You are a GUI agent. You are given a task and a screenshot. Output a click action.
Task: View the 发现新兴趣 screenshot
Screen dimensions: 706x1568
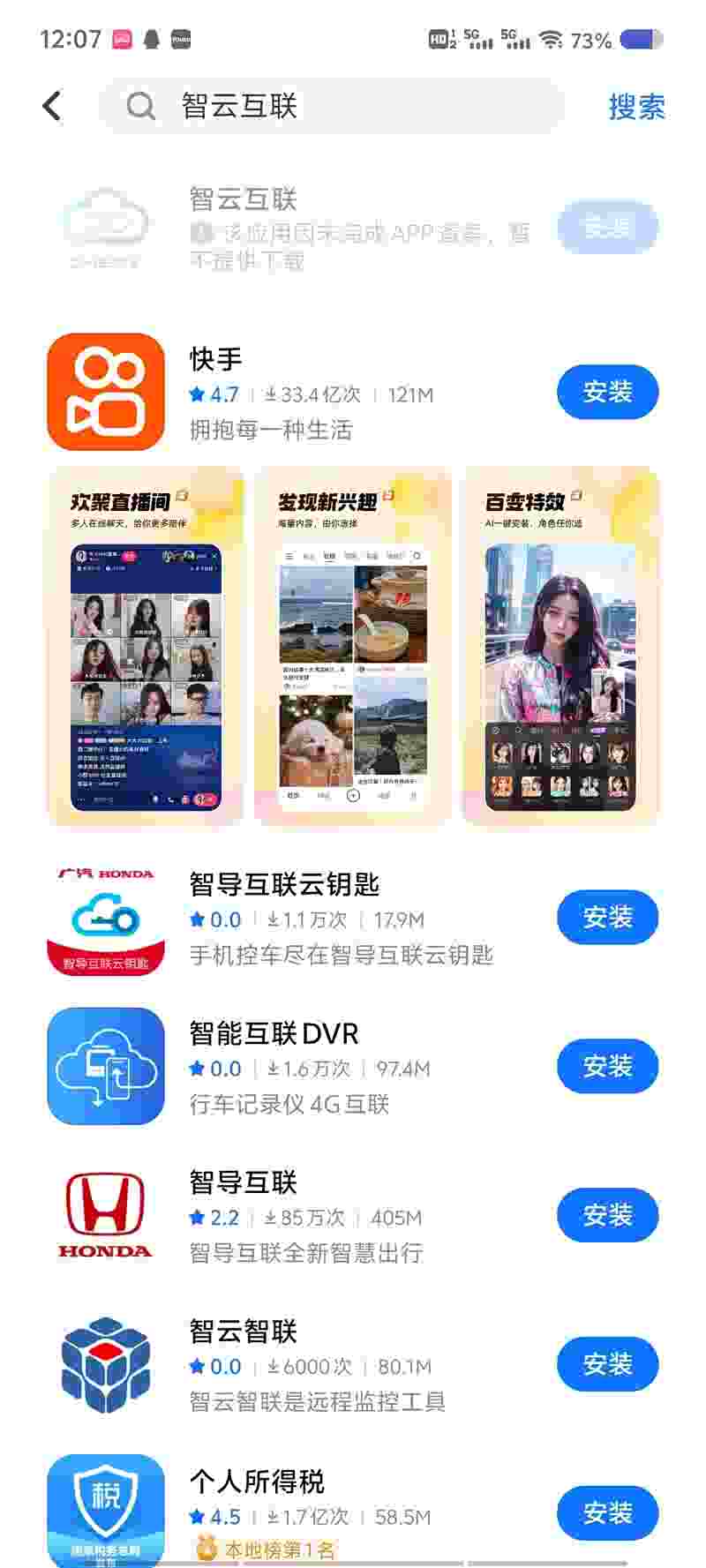point(353,647)
